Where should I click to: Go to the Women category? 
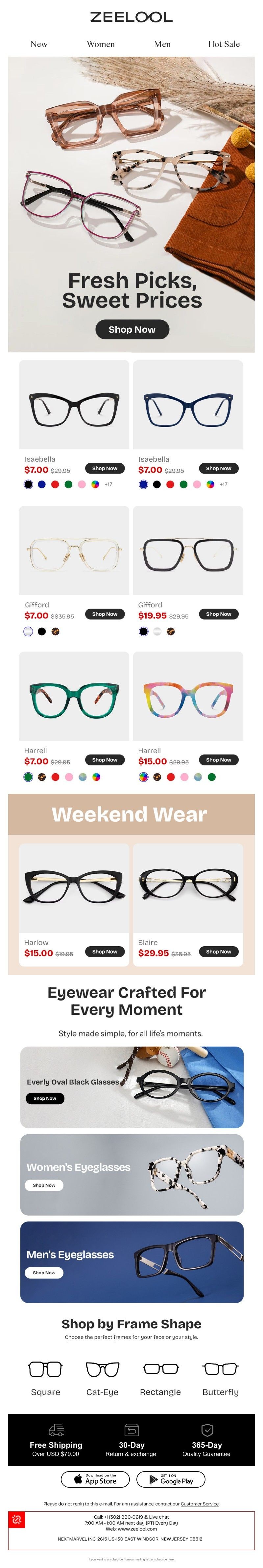point(101,44)
